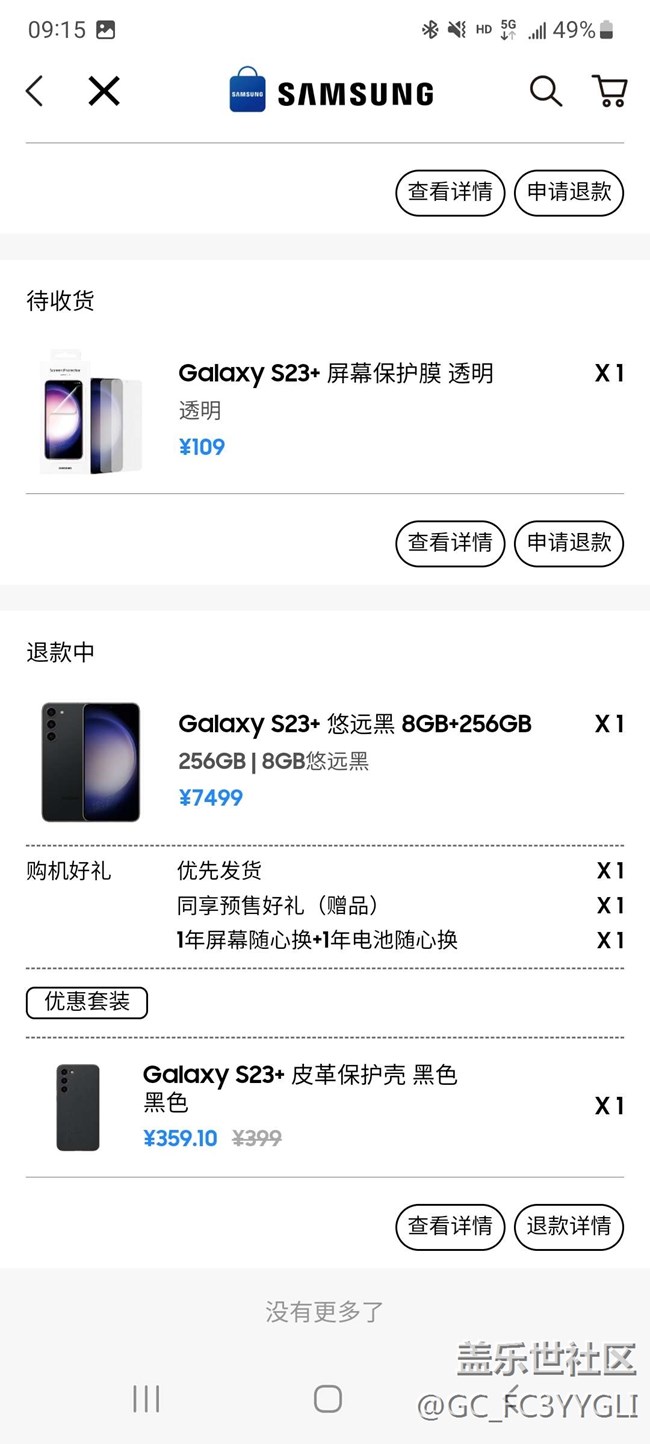View 退款详情 for the refunding order
650x1444 pixels.
[x=569, y=1226]
